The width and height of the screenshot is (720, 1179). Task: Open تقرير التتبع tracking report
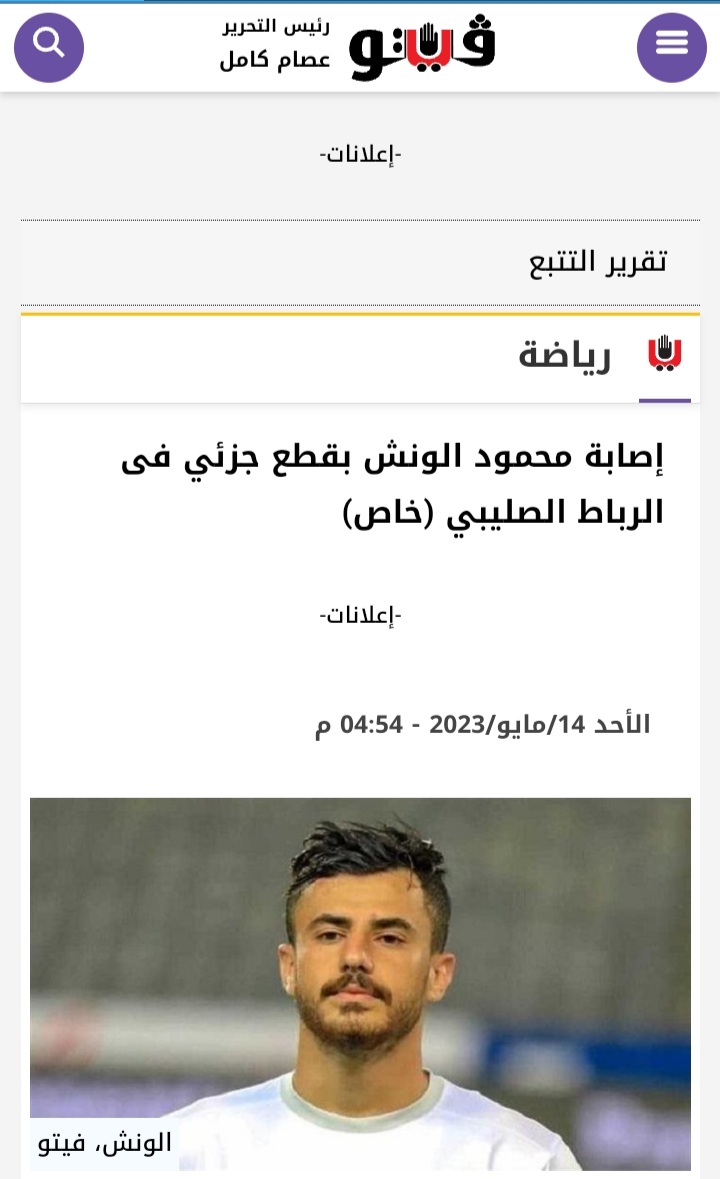[x=598, y=262]
